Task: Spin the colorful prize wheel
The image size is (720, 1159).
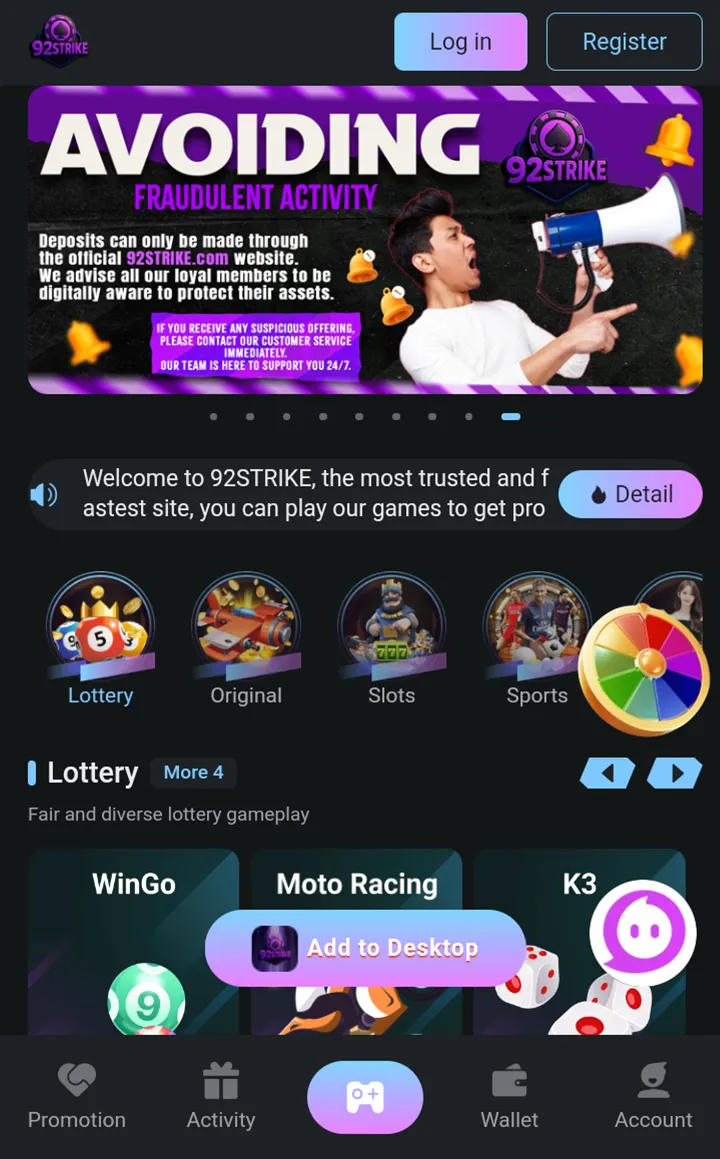Action: coord(645,664)
